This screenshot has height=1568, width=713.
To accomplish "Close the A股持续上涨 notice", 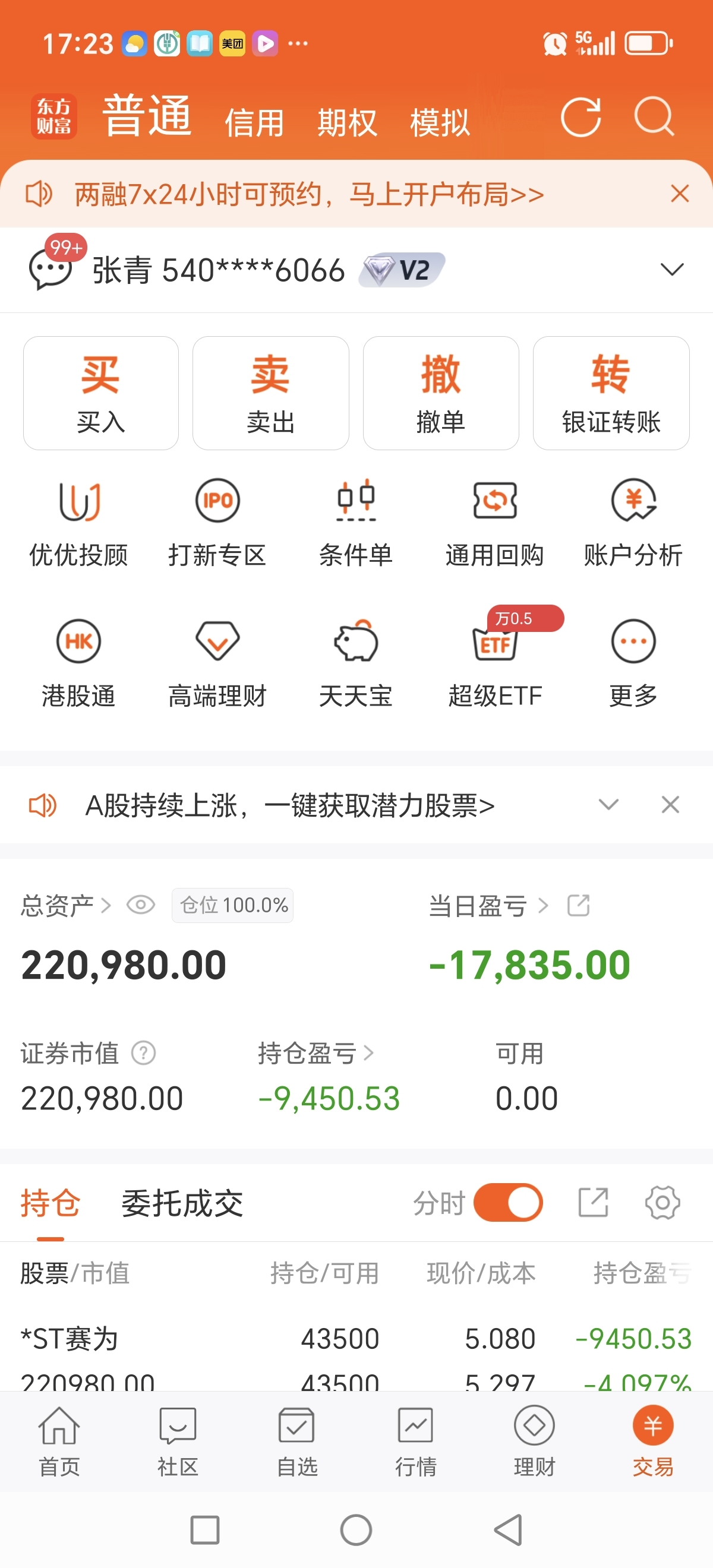I will [670, 805].
